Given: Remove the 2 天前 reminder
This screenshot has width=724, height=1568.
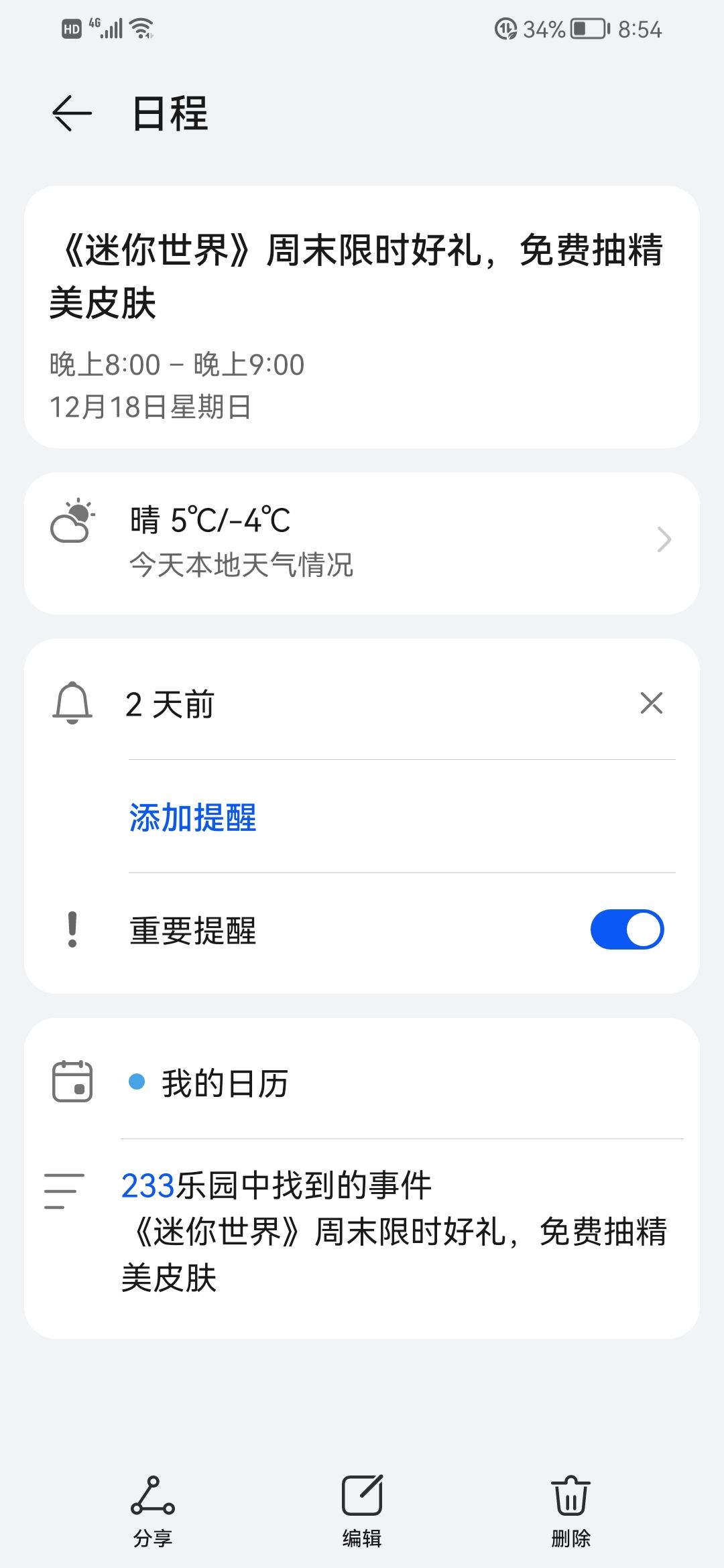Looking at the screenshot, I should (x=651, y=704).
